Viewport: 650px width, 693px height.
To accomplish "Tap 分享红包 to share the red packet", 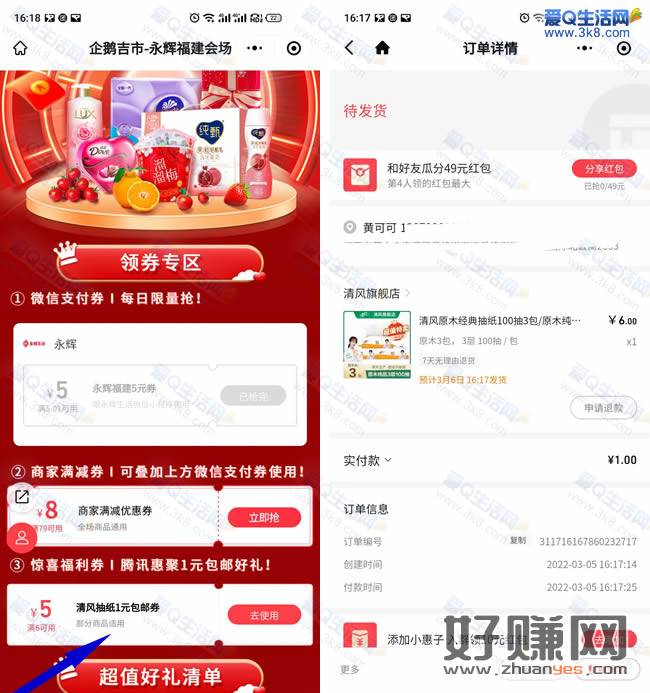I will [604, 169].
